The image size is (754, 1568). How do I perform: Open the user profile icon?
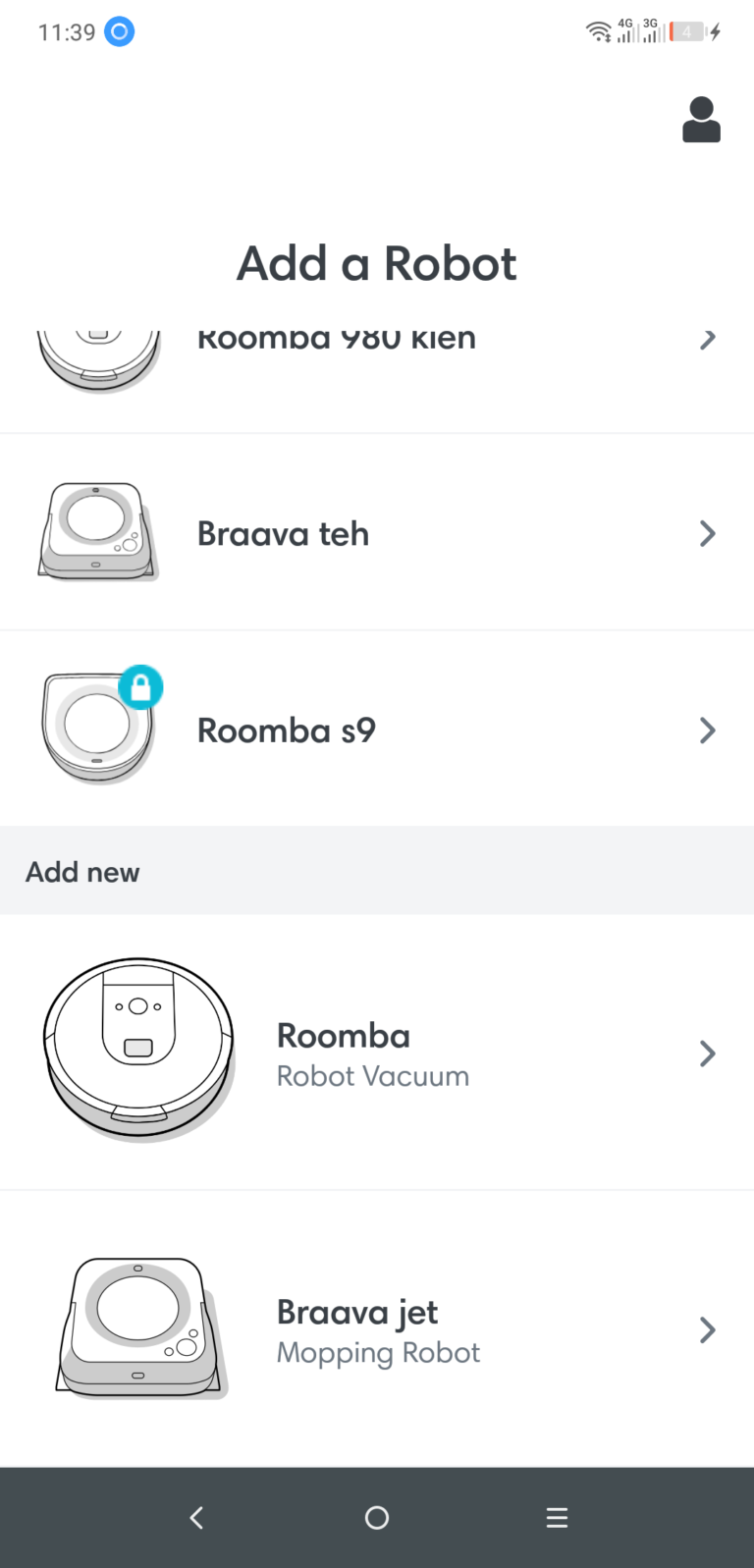pos(700,119)
